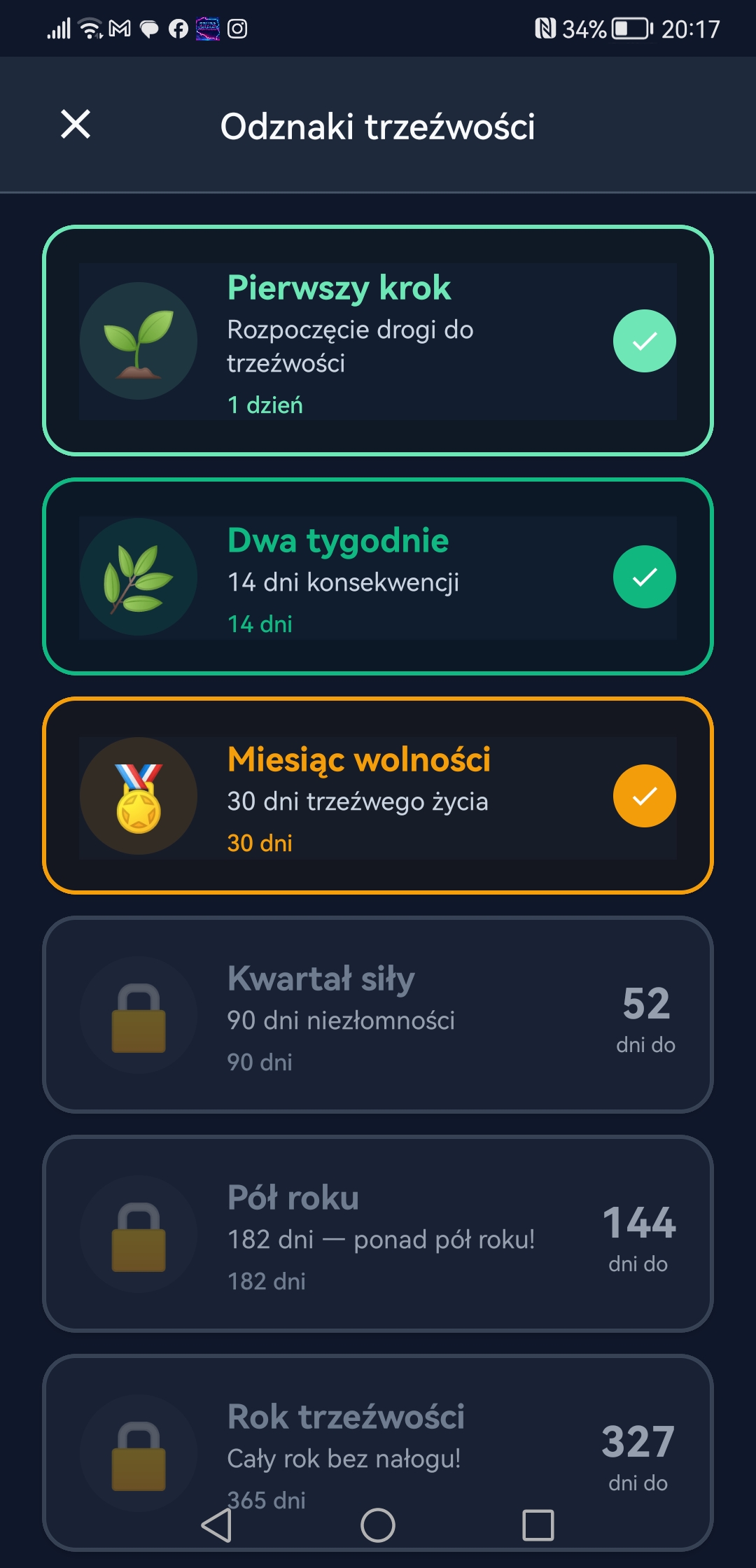View the locked Kwartał siły badge

[x=378, y=1015]
